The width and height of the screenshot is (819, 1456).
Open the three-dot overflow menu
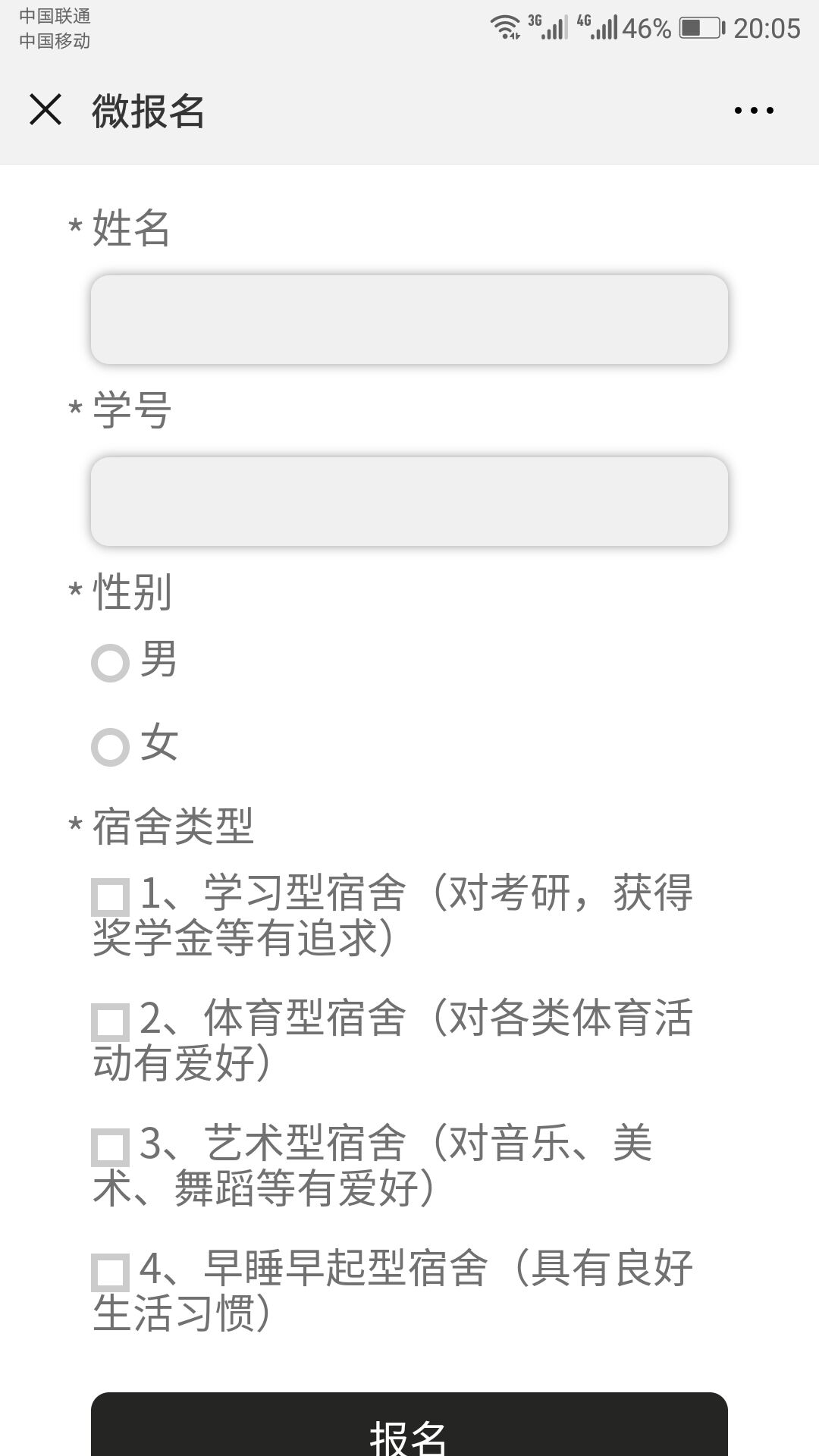754,110
